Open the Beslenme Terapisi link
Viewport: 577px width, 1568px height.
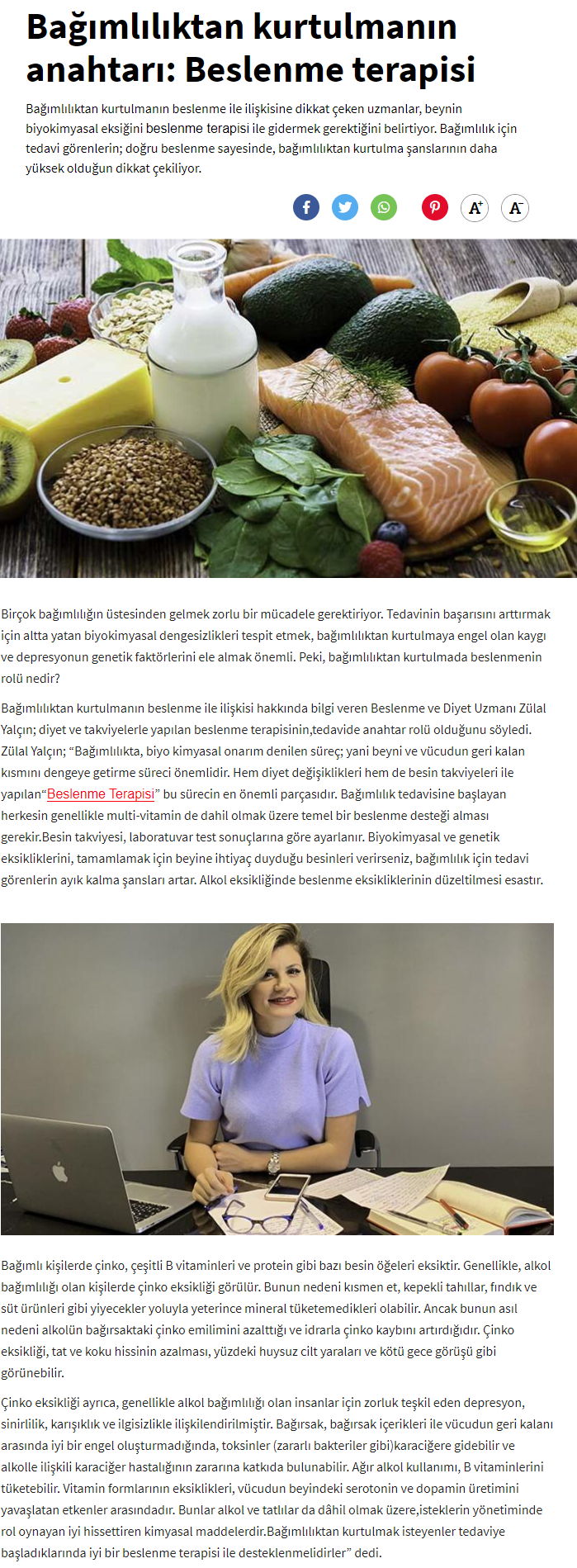101,794
